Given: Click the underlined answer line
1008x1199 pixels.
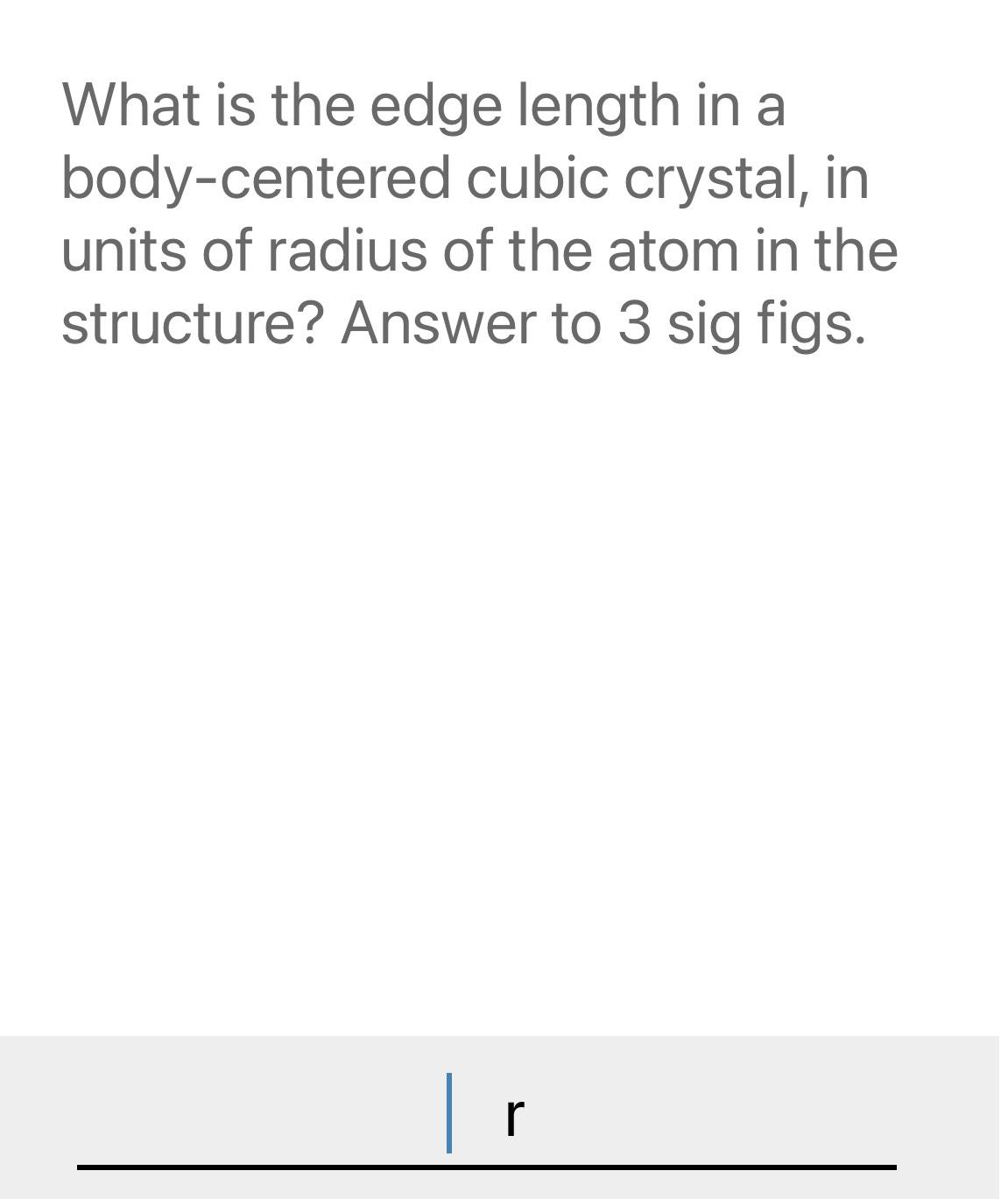Looking at the screenshot, I should pos(487,1165).
